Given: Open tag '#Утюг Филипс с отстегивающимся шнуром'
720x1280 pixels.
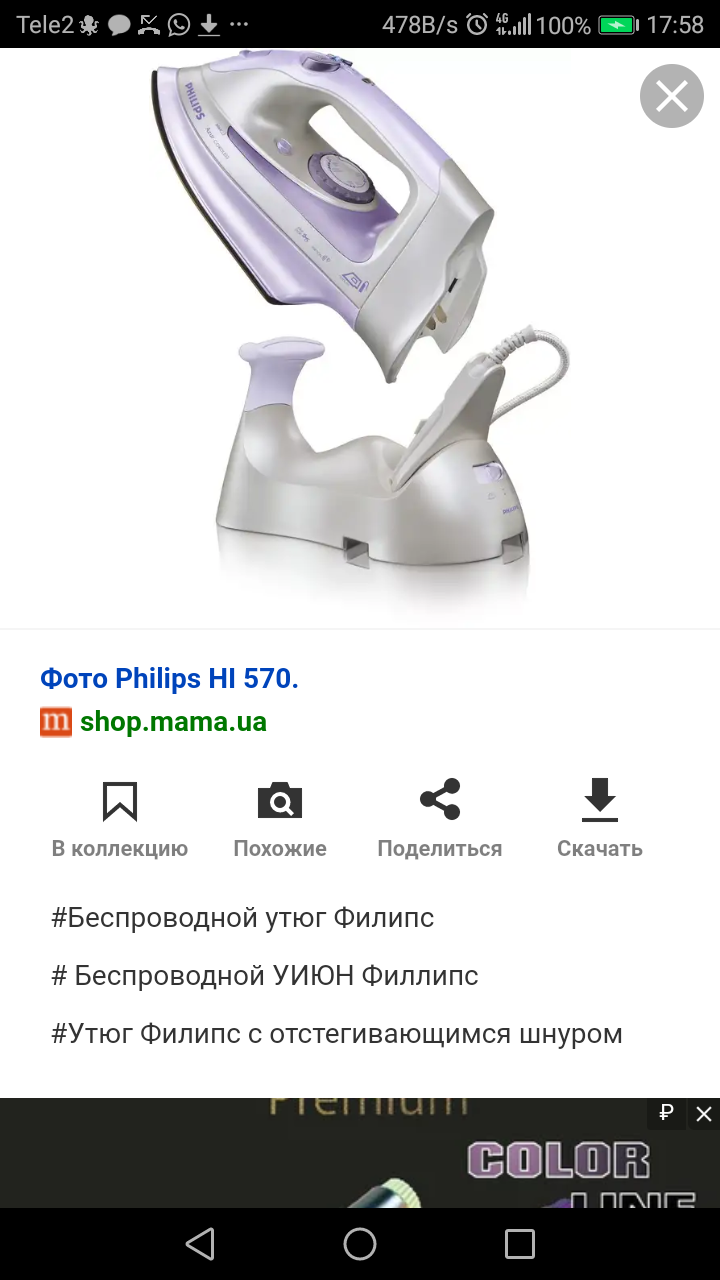Looking at the screenshot, I should (x=337, y=1034).
